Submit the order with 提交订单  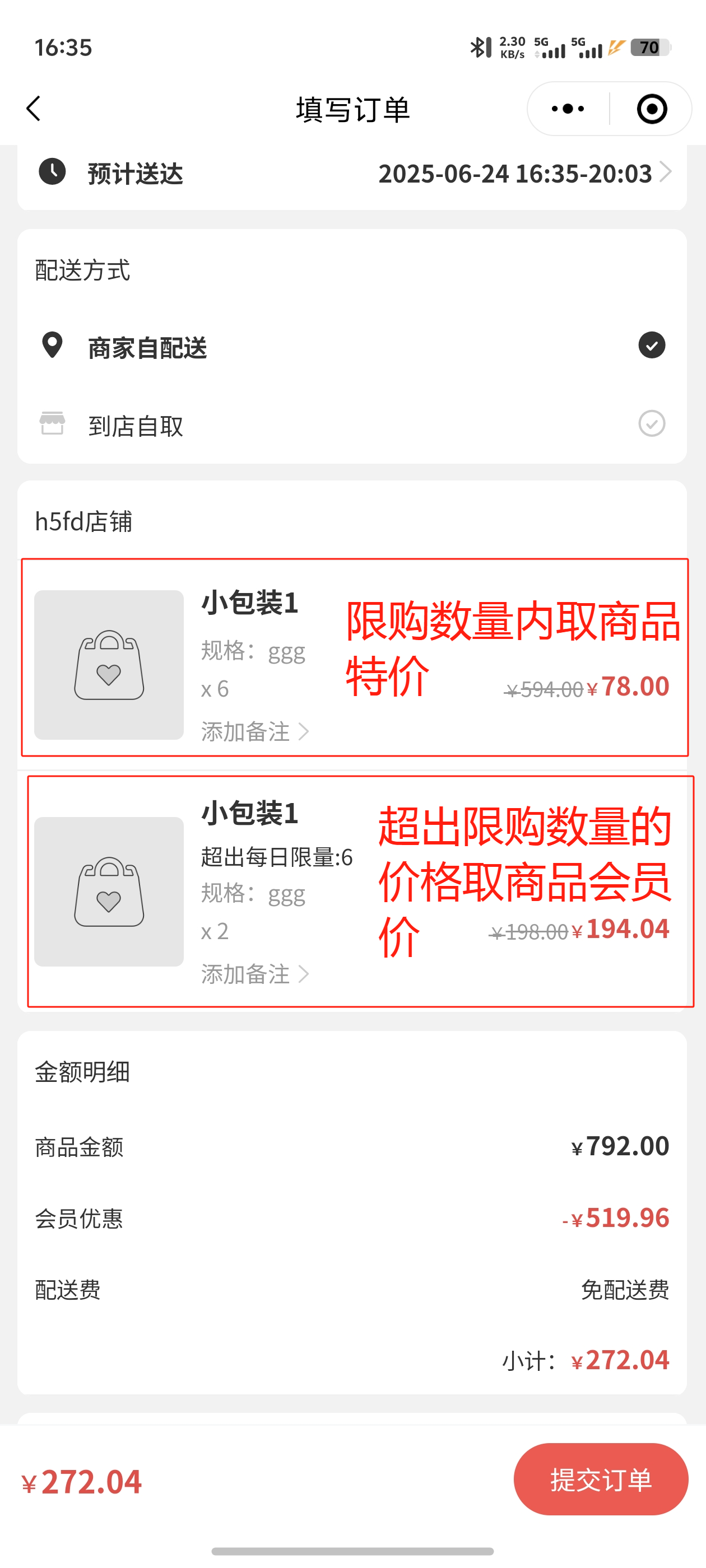[601, 1479]
